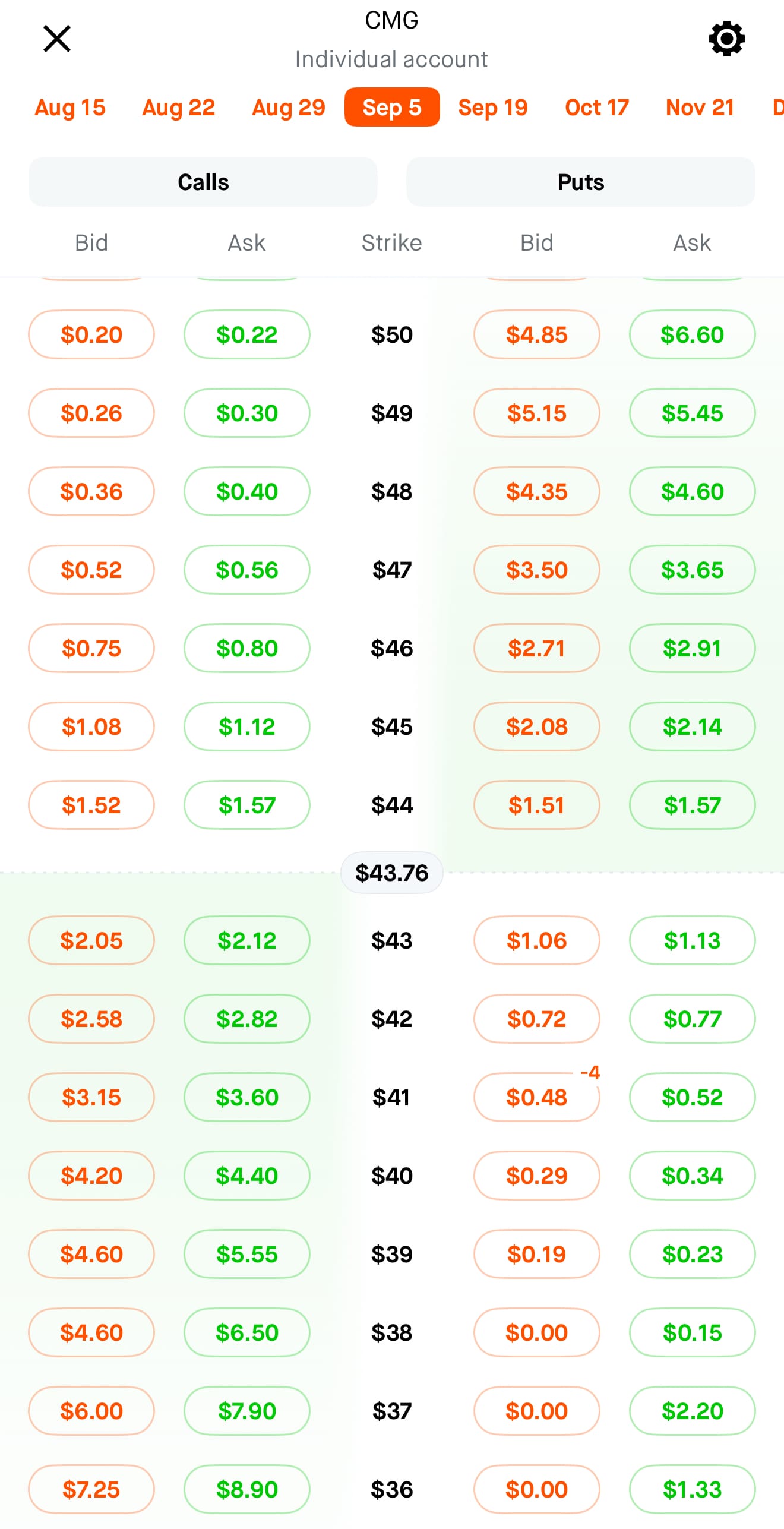This screenshot has width=784, height=1529.
Task: Pick the $44 call bid of $1.52
Action: 91,805
